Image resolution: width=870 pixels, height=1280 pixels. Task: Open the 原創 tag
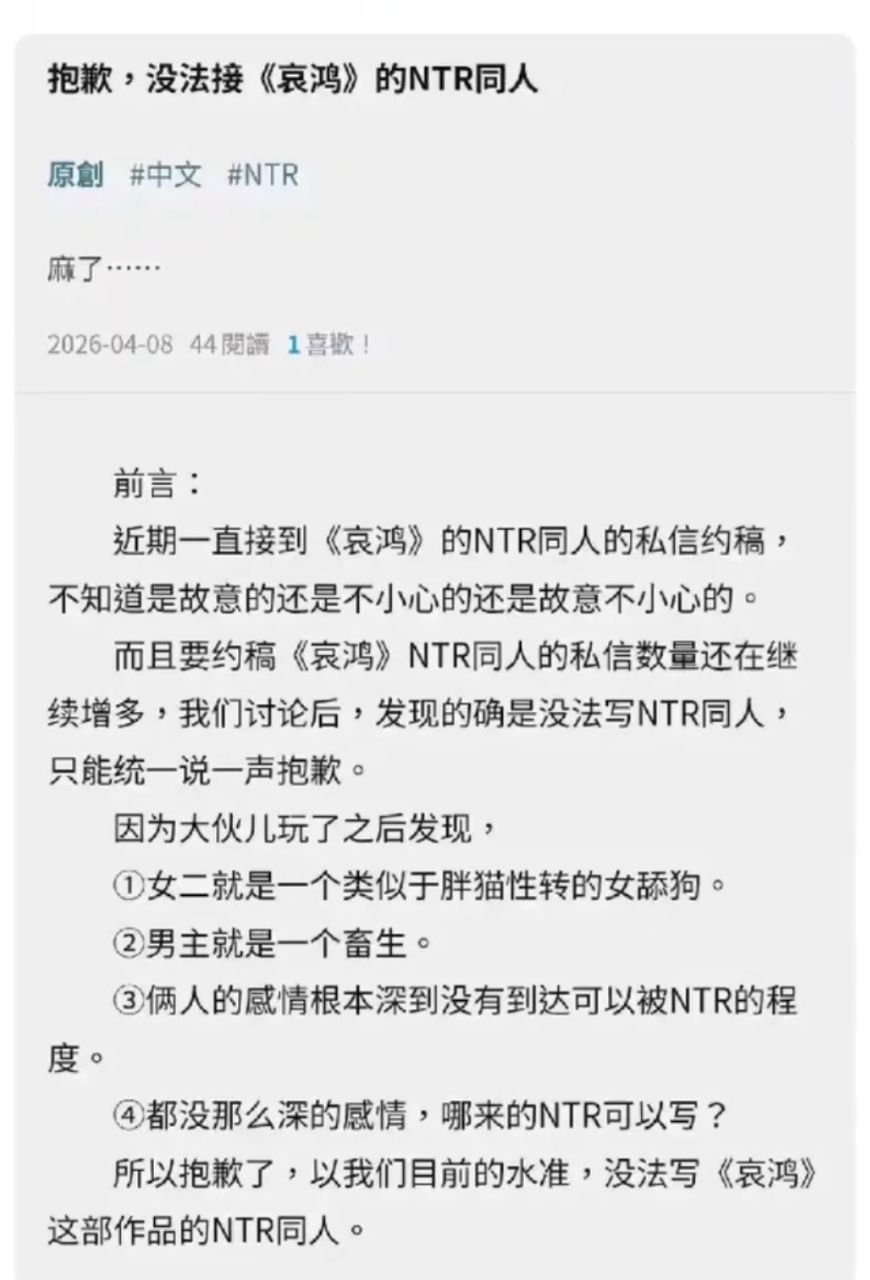(x=75, y=176)
